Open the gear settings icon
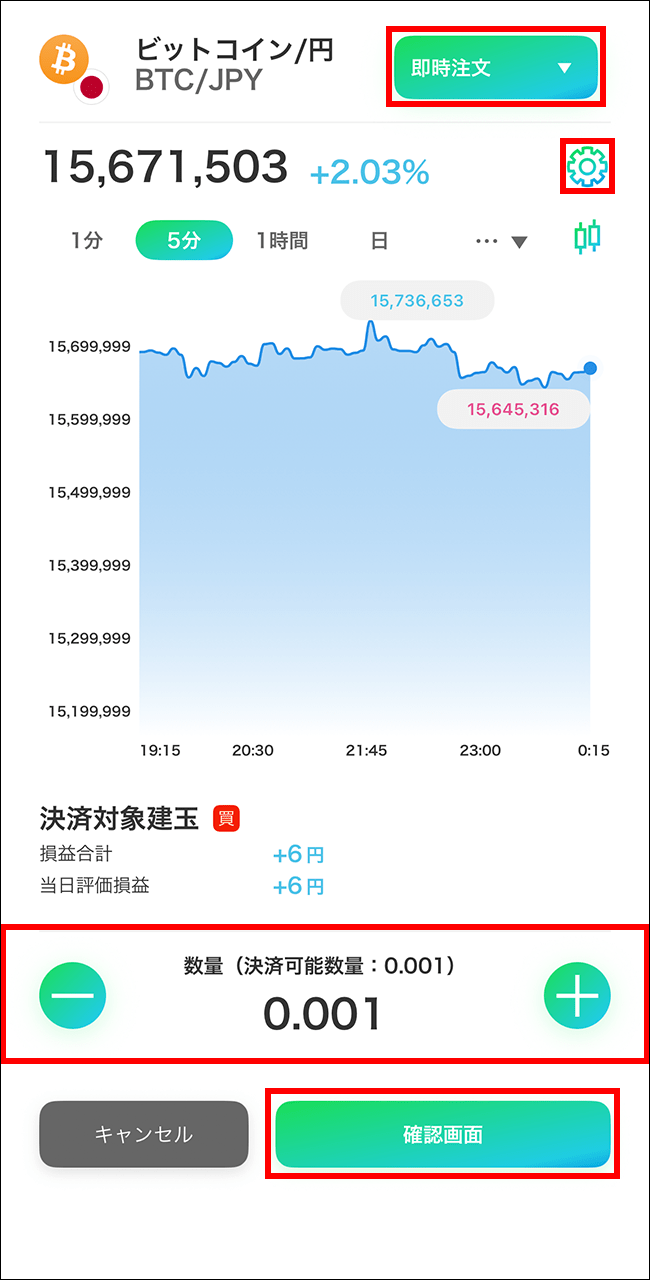 (x=587, y=167)
